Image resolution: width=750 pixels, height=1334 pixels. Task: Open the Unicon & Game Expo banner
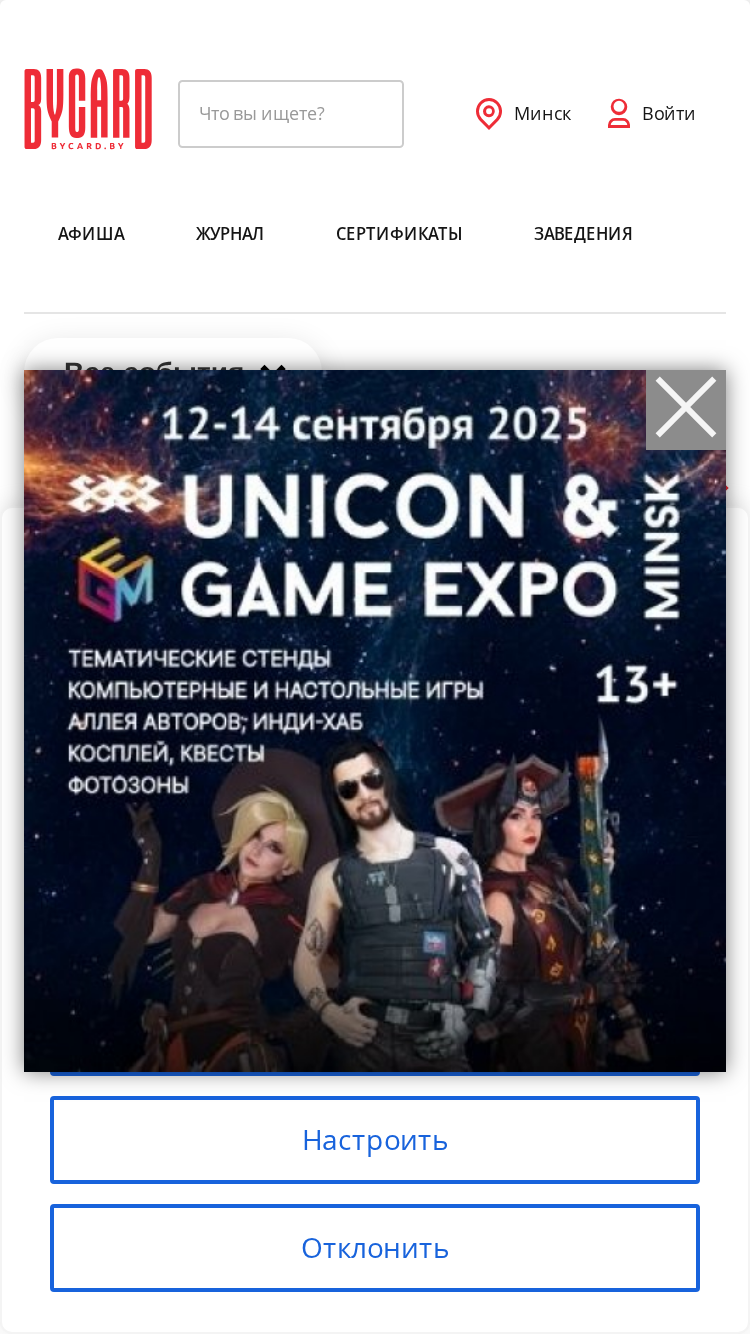[375, 721]
